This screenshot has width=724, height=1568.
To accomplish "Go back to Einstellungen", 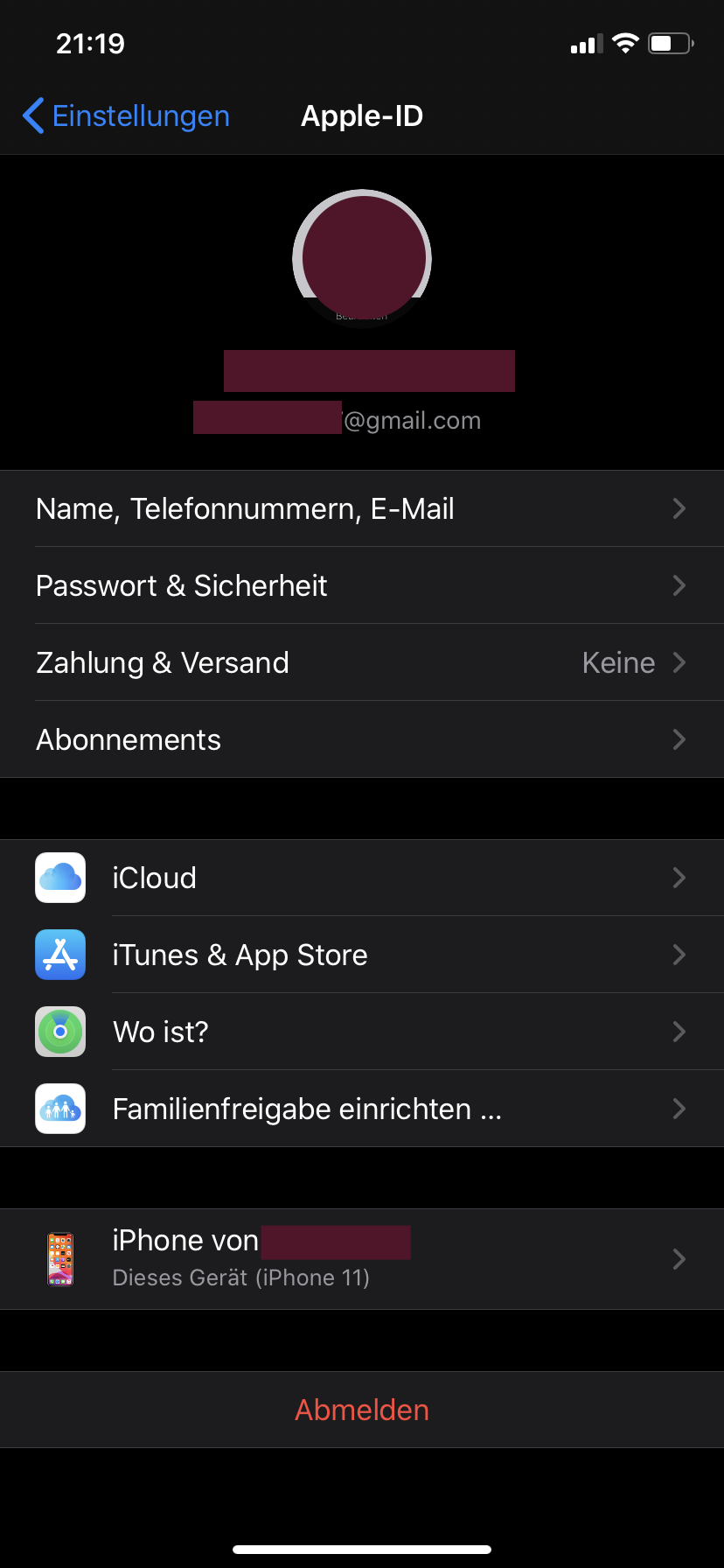I will tap(127, 116).
